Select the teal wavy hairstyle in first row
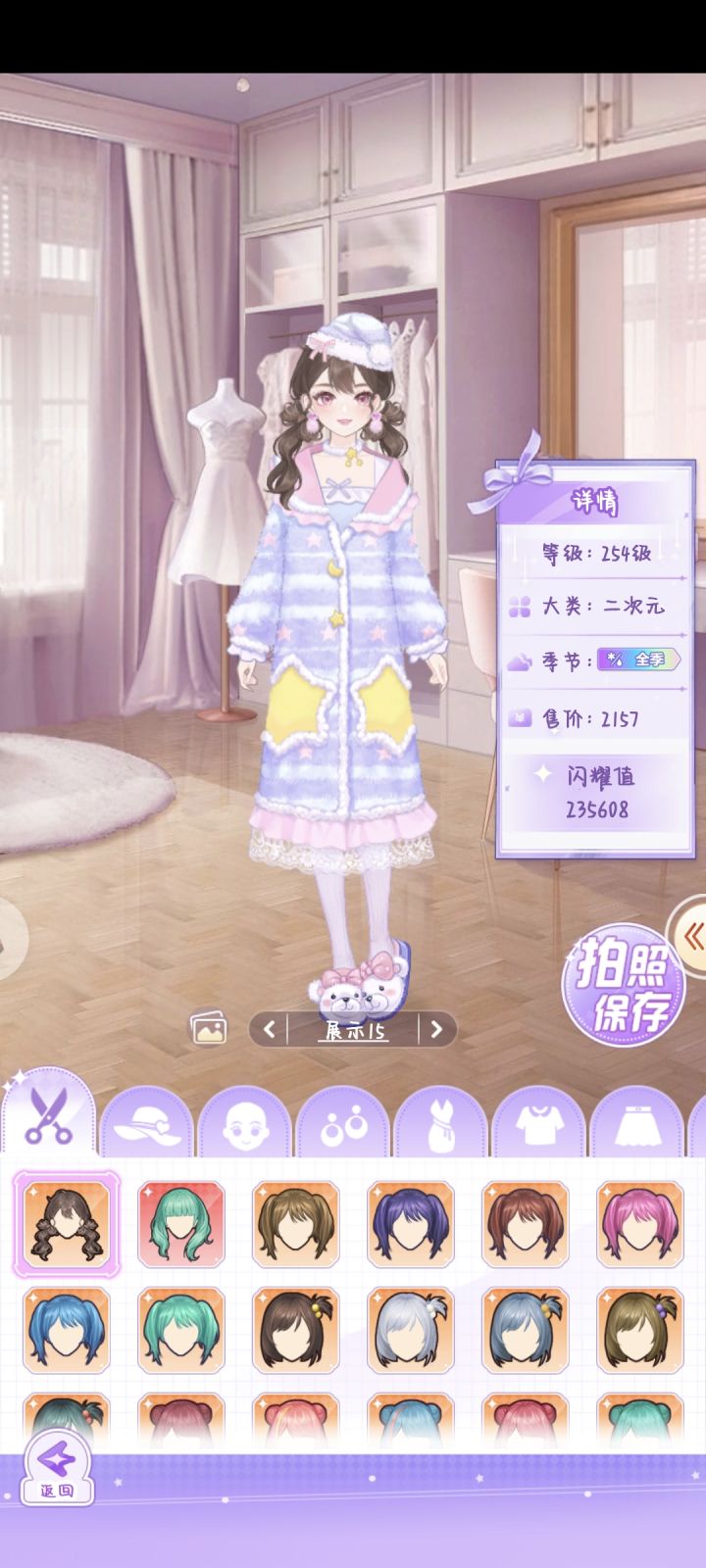 pyautogui.click(x=180, y=1222)
